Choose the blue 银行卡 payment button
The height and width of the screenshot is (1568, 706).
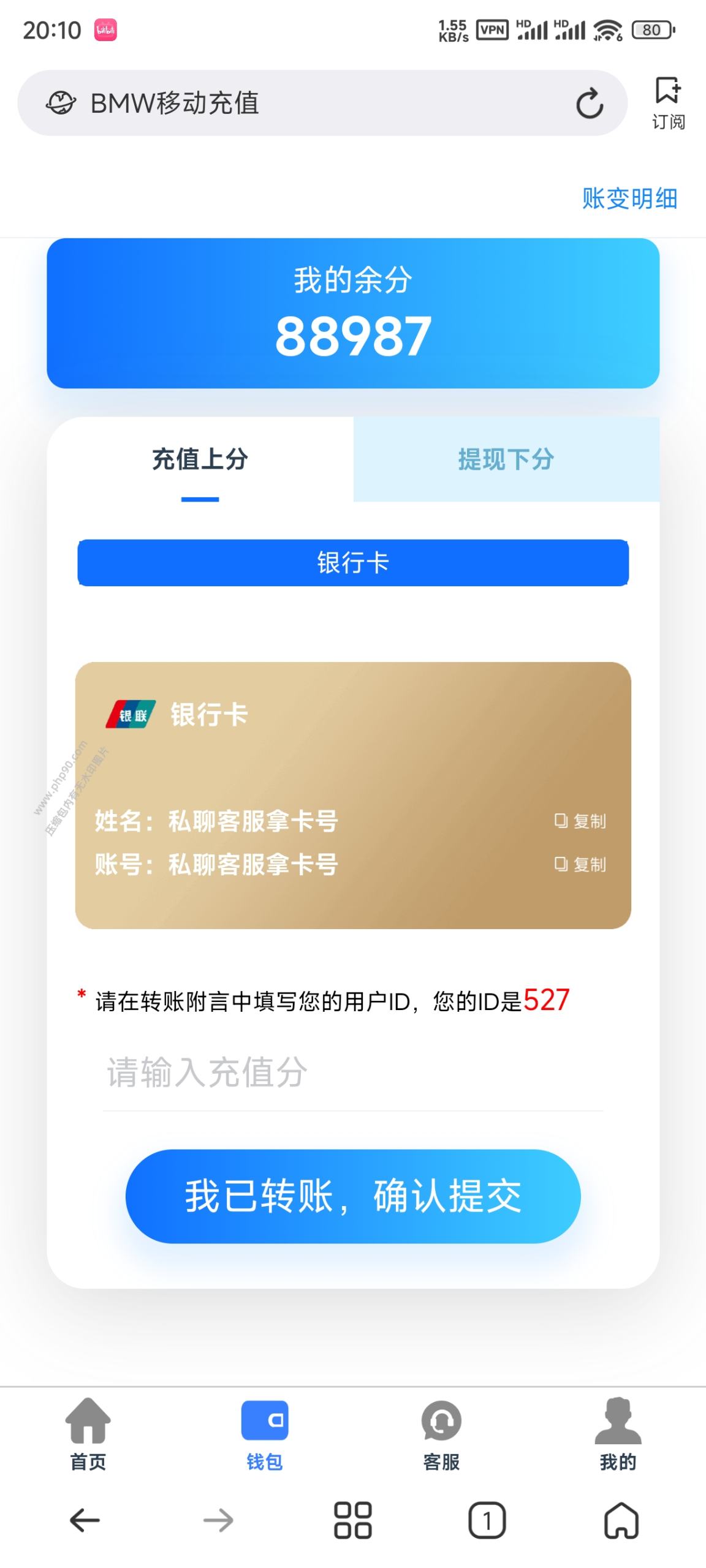pos(353,562)
